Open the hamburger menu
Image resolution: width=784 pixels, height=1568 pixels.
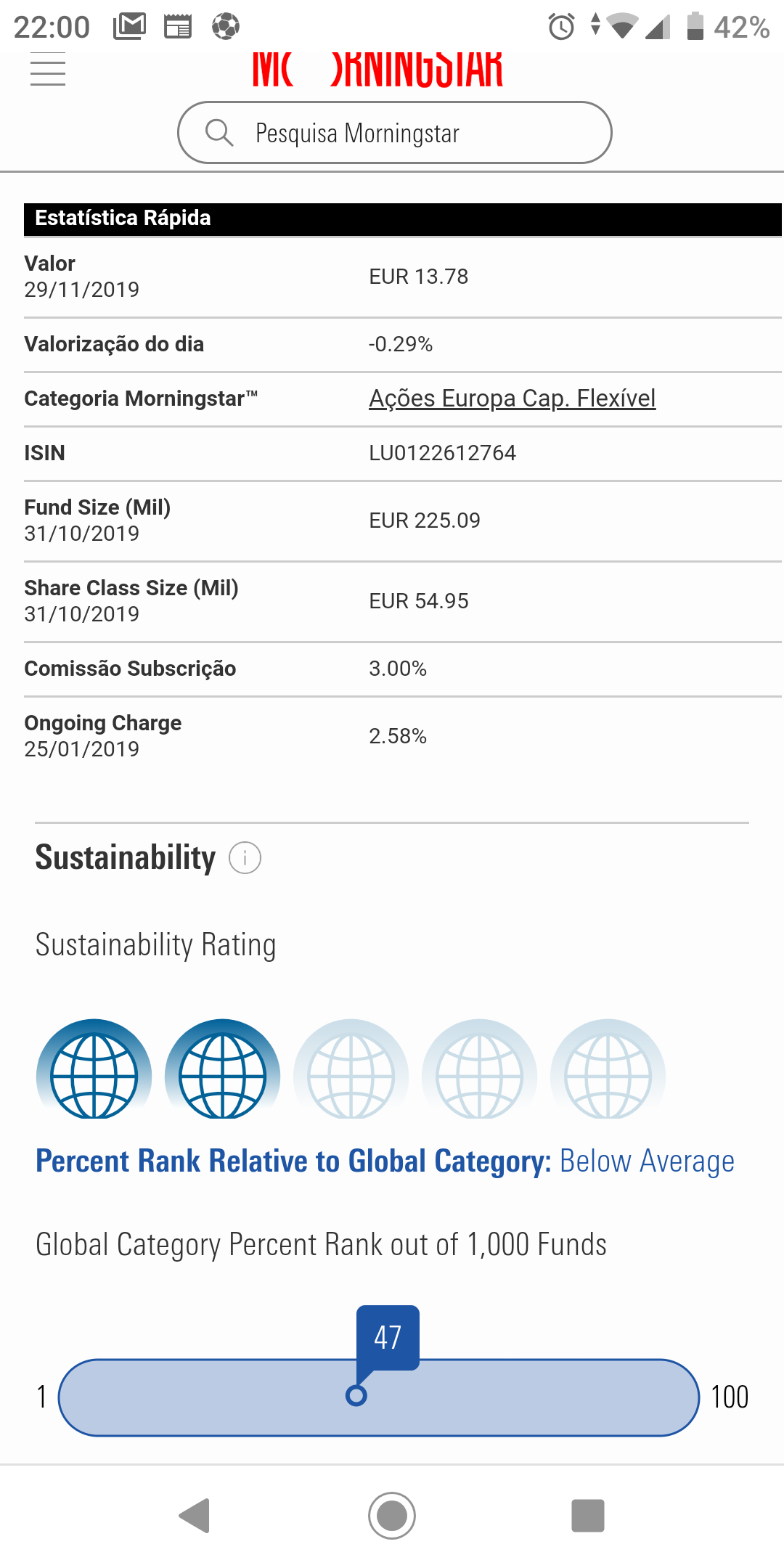pos(48,70)
